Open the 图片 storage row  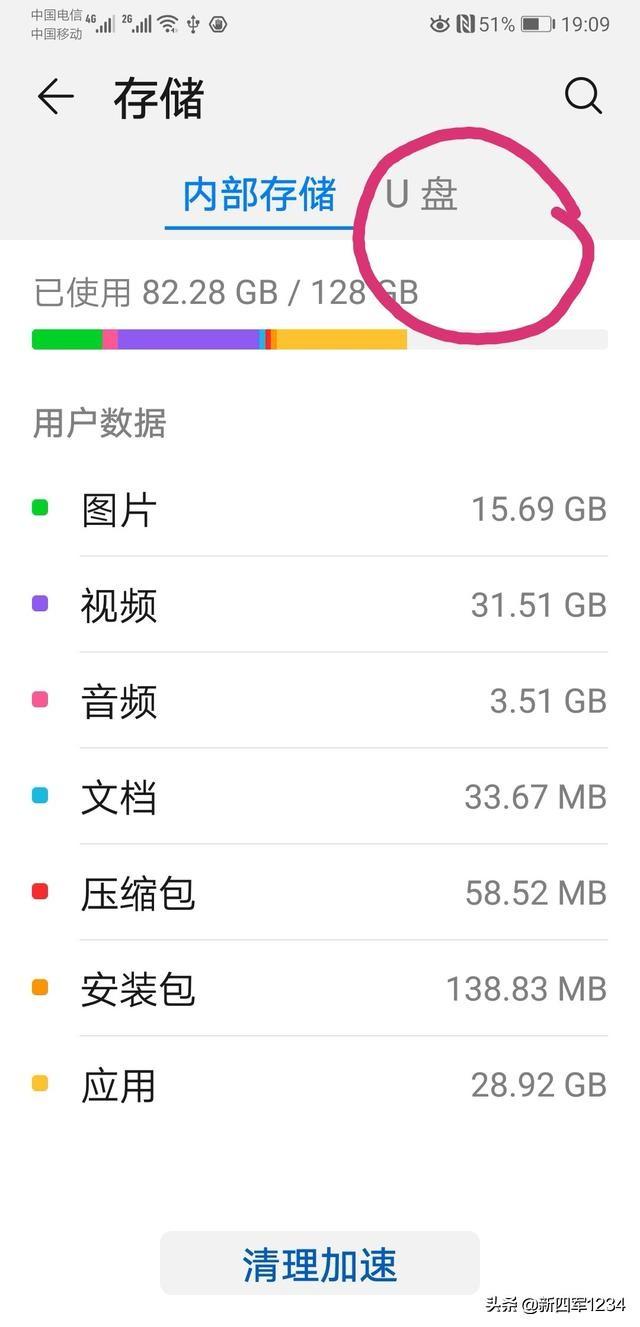pos(320,509)
